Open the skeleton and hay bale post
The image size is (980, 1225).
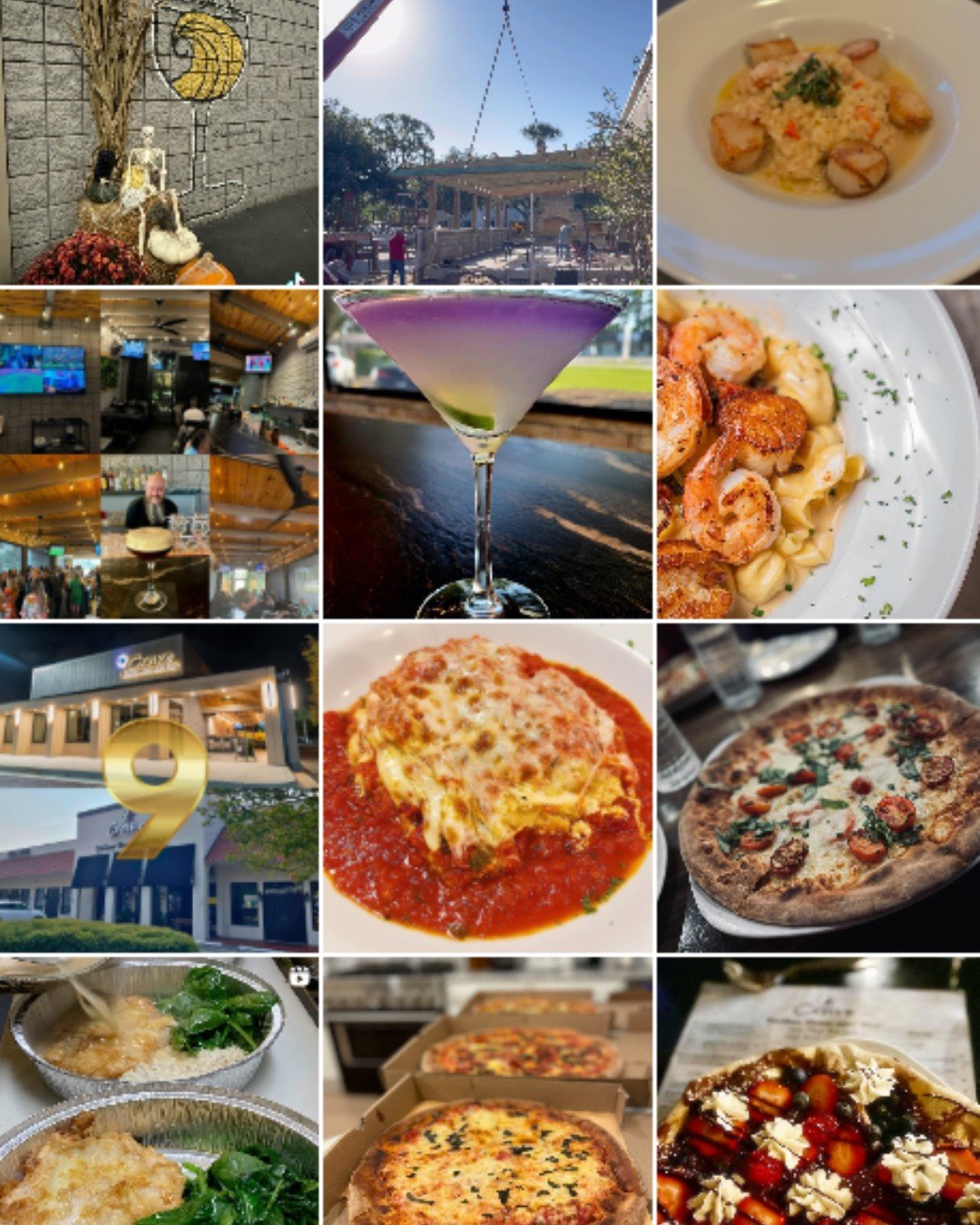pos(160,142)
